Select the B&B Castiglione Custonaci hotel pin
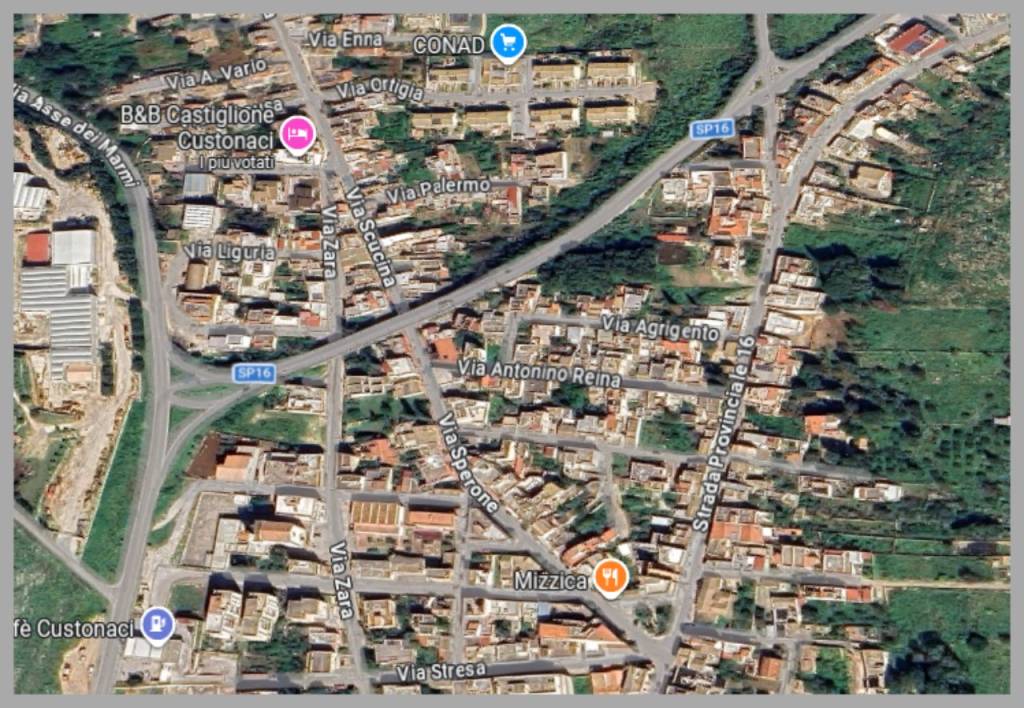Image resolution: width=1024 pixels, height=708 pixels. click(x=296, y=133)
